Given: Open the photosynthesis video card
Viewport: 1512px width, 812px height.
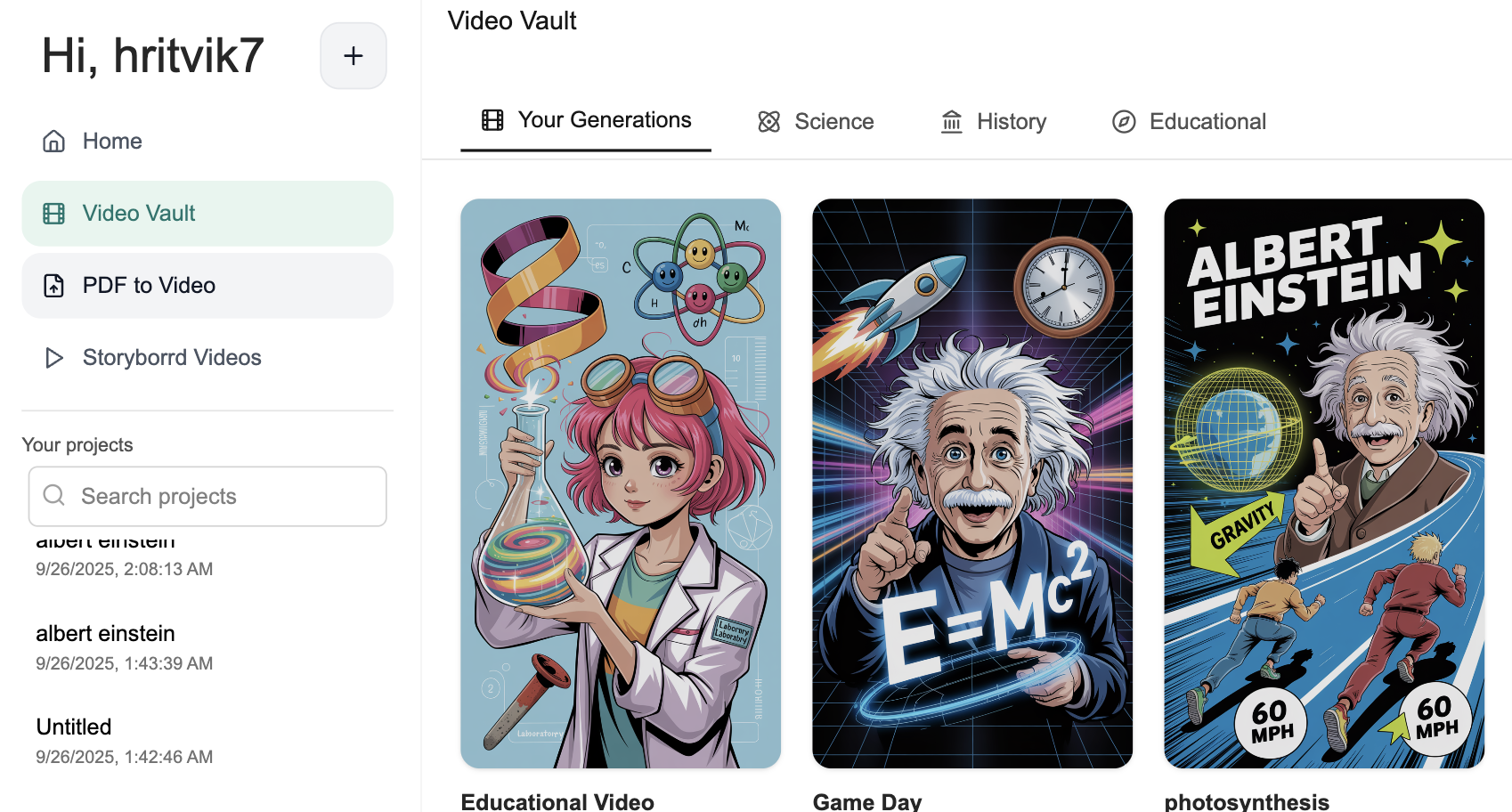Looking at the screenshot, I should point(1323,483).
